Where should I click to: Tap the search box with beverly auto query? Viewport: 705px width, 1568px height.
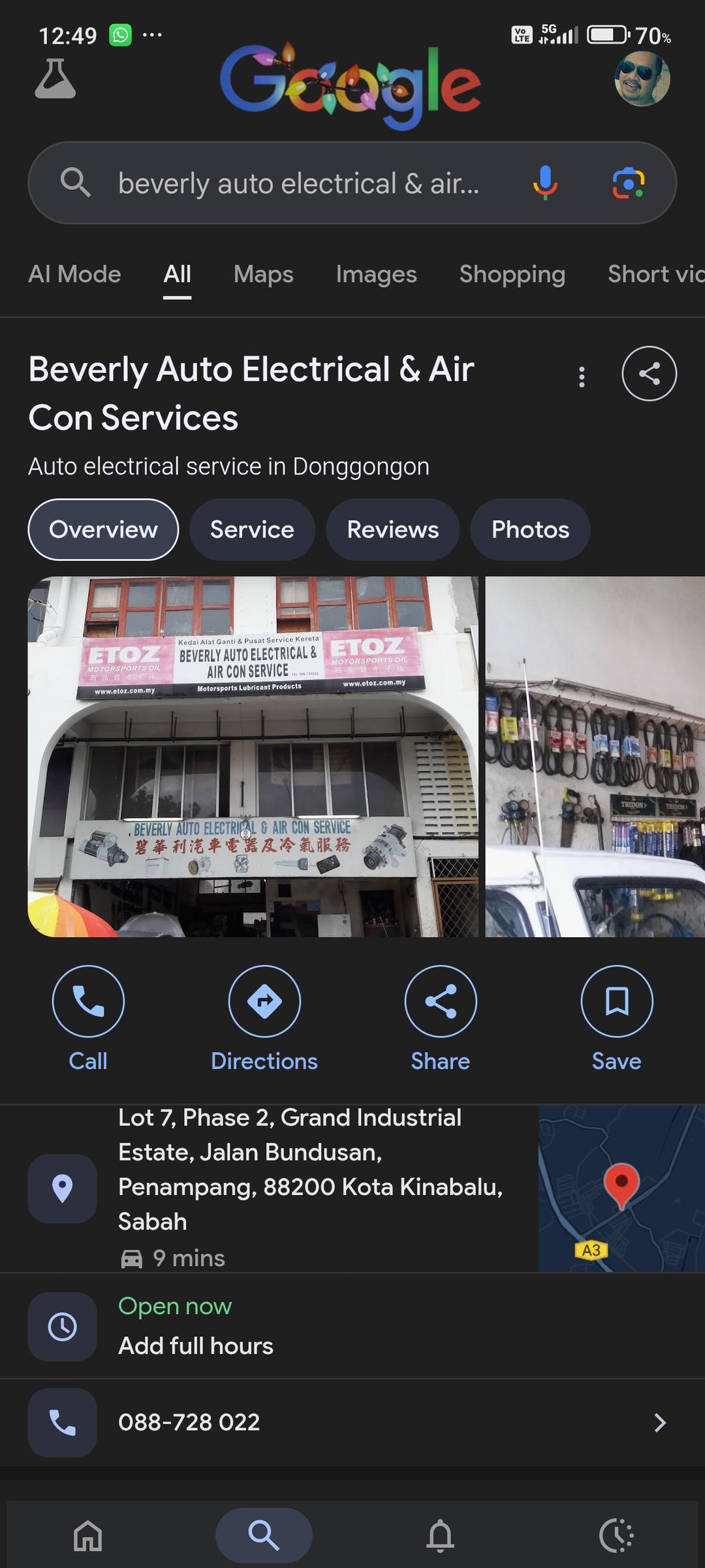tap(298, 184)
